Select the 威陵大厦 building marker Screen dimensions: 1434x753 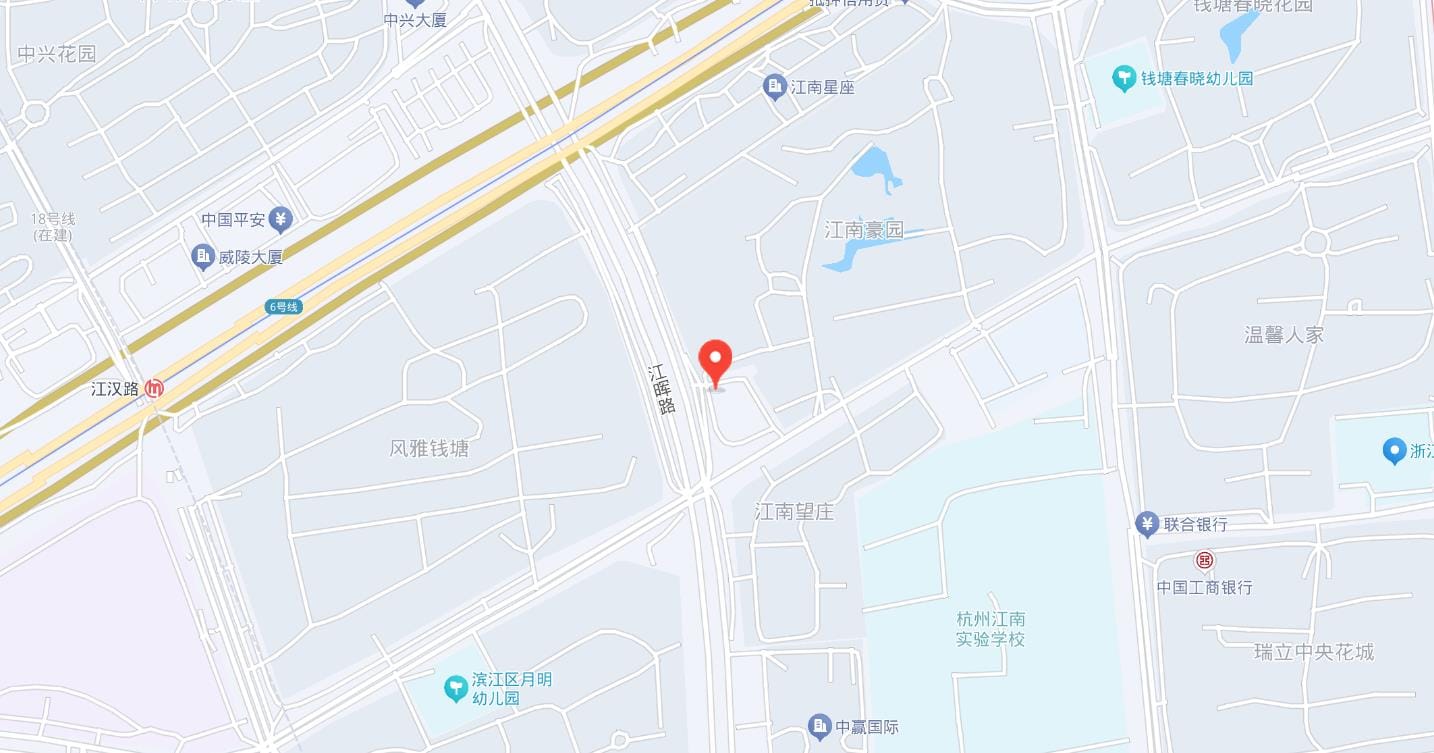point(203,257)
